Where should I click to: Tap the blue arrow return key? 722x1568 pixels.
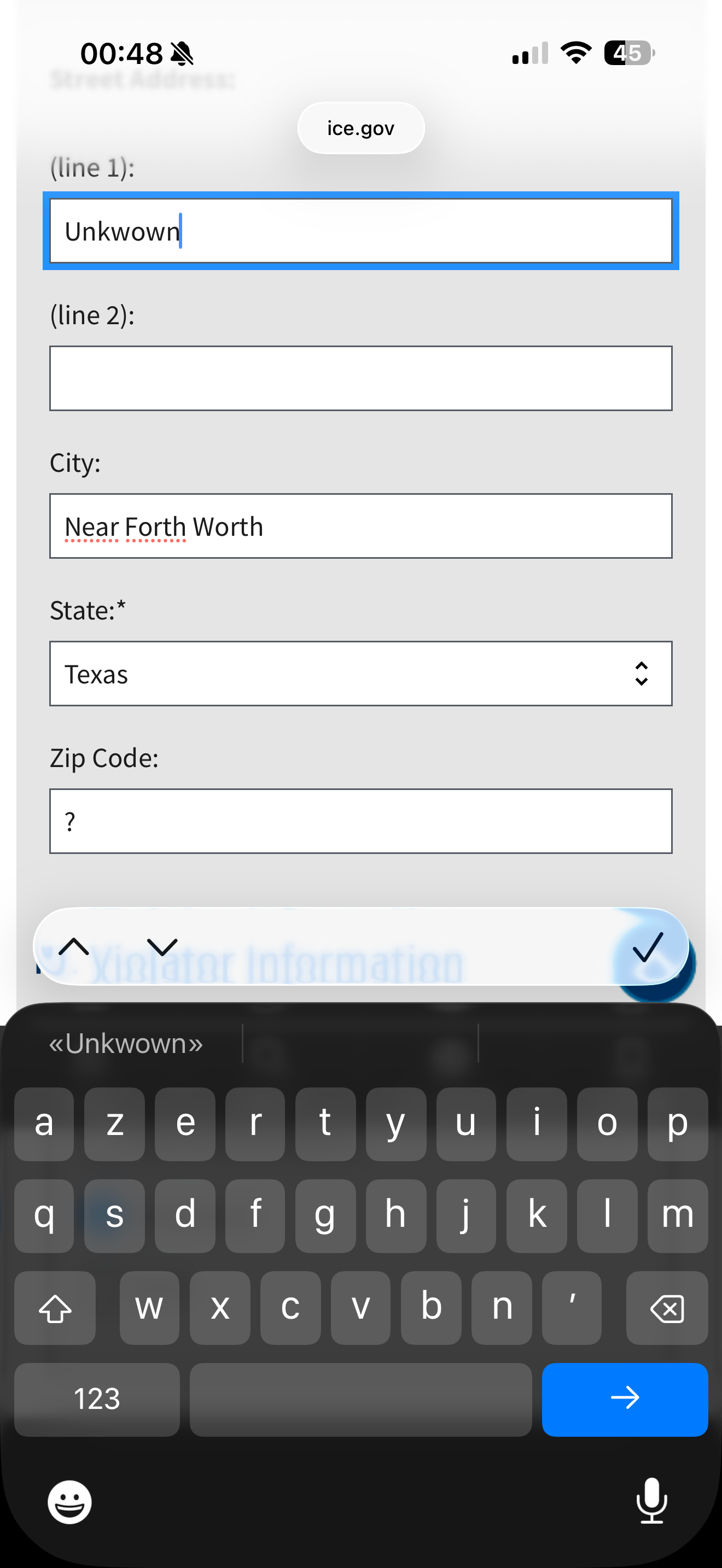coord(625,1398)
